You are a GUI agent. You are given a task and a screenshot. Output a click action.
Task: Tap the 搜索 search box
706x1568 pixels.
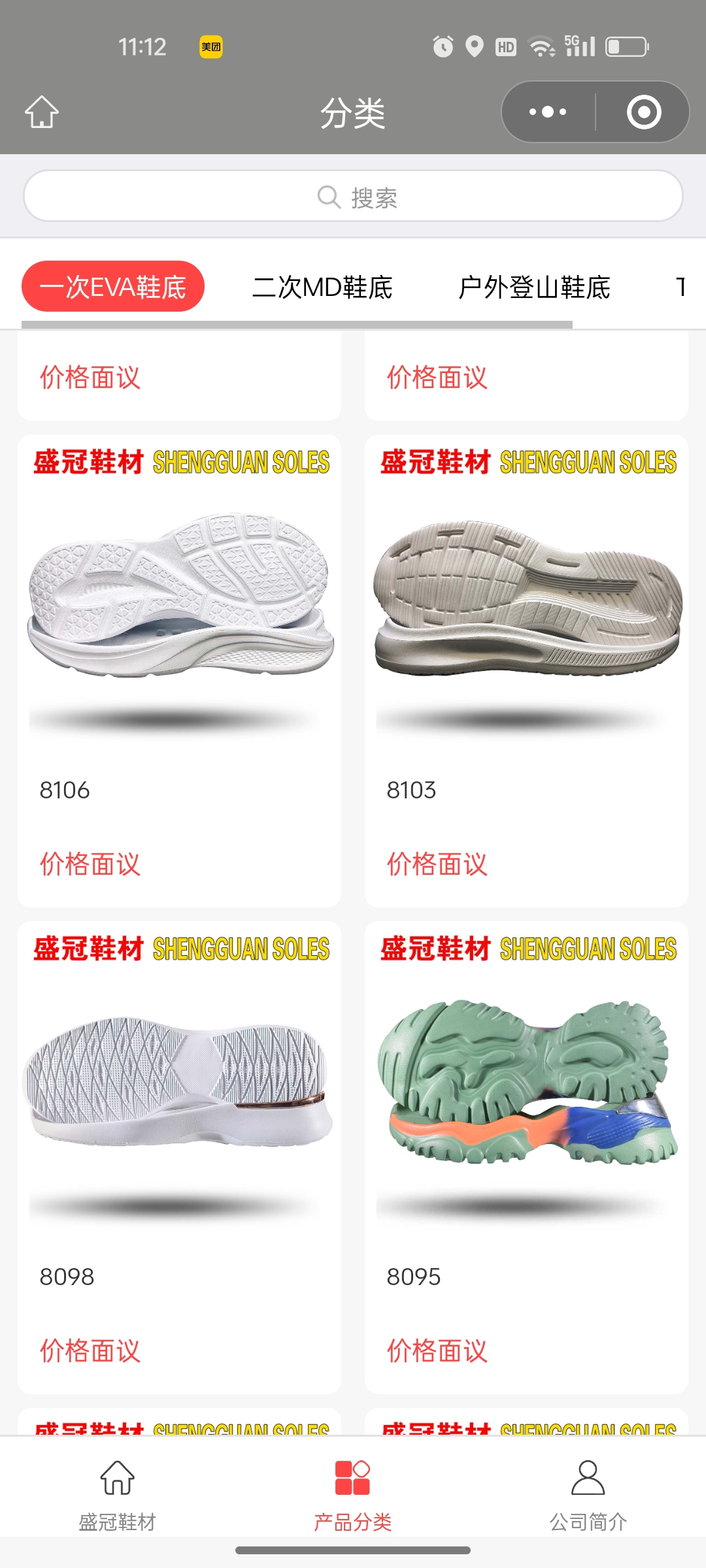click(x=353, y=196)
